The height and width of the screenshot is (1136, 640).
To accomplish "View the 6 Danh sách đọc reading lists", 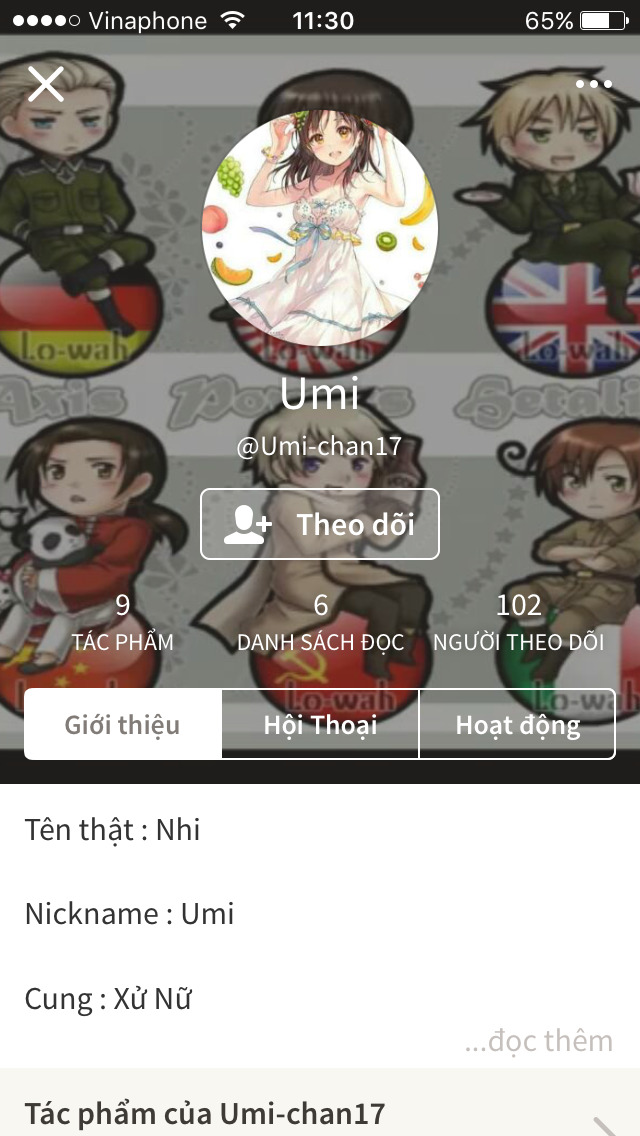I will (320, 622).
